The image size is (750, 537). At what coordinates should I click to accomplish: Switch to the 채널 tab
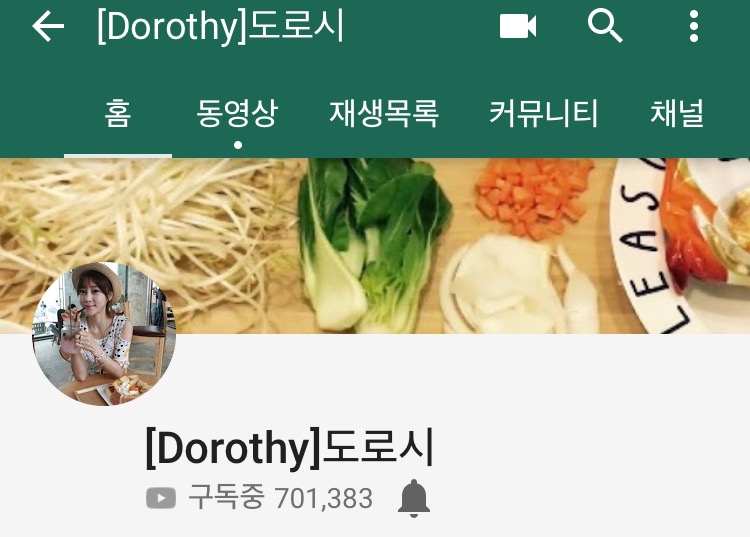pos(677,113)
